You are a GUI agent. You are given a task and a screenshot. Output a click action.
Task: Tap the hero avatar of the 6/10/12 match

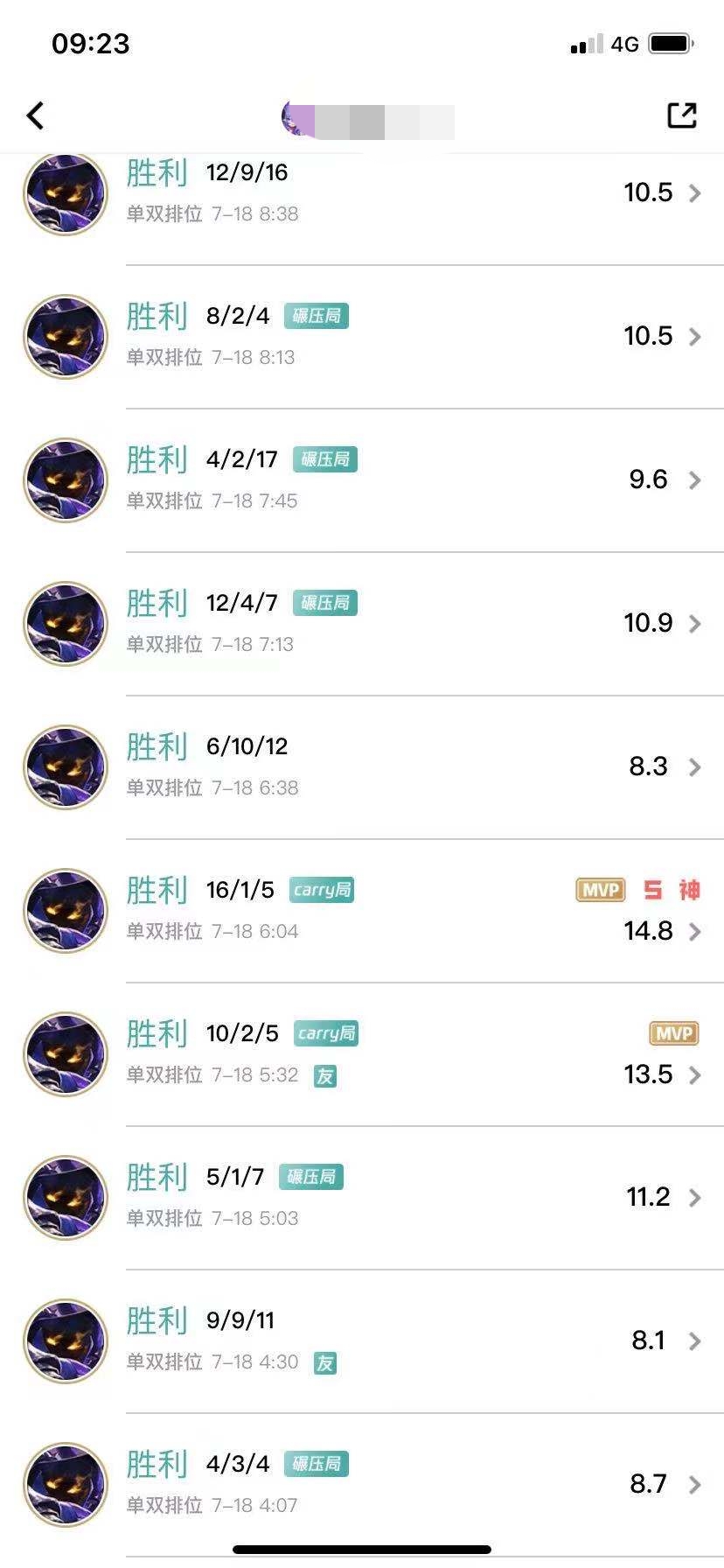pos(66,766)
